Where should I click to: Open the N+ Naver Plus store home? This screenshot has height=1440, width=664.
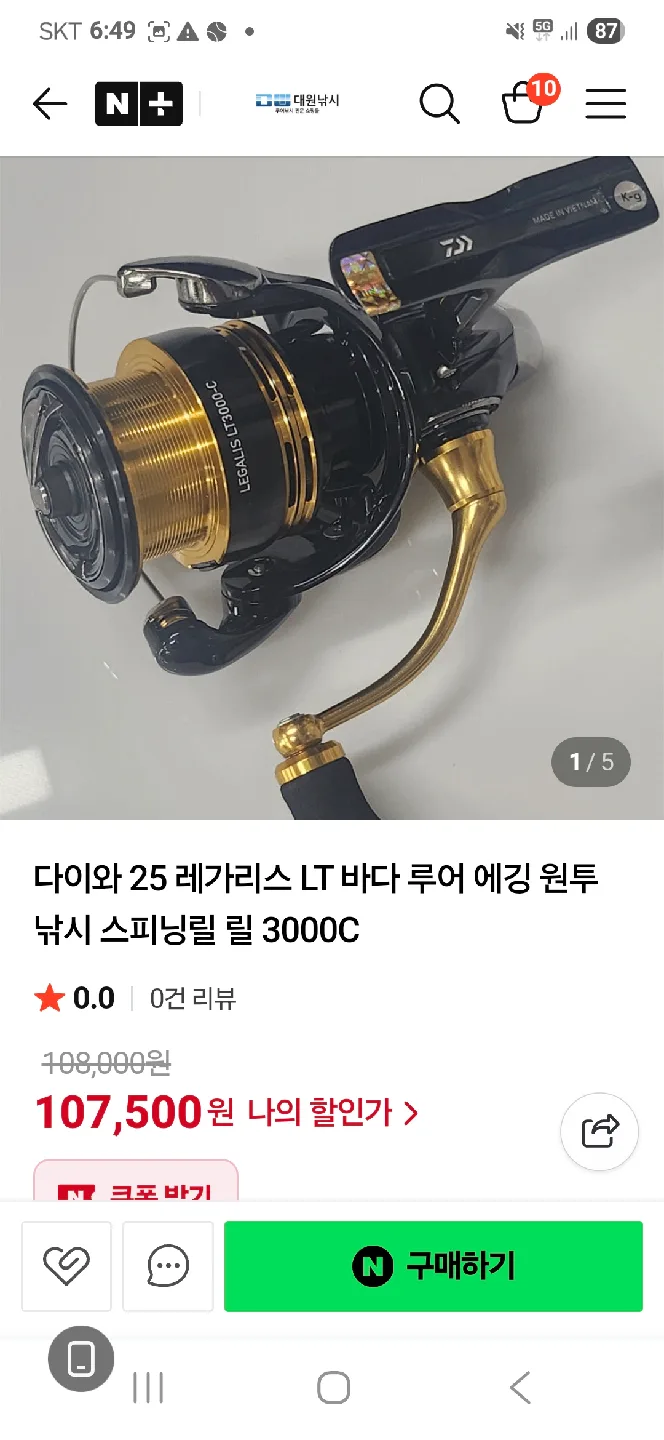coord(139,104)
